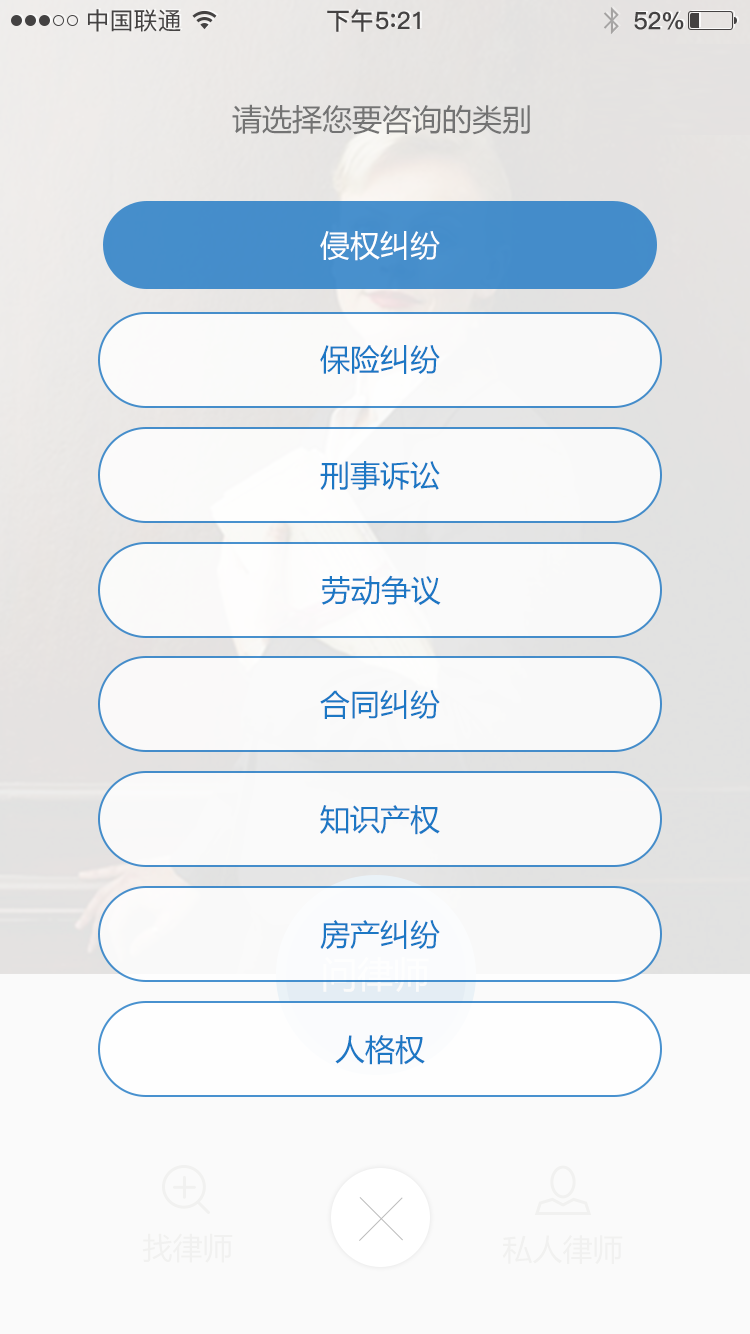Choose the 刑事诉讼 consultation type
The width and height of the screenshot is (750, 1334).
[380, 474]
